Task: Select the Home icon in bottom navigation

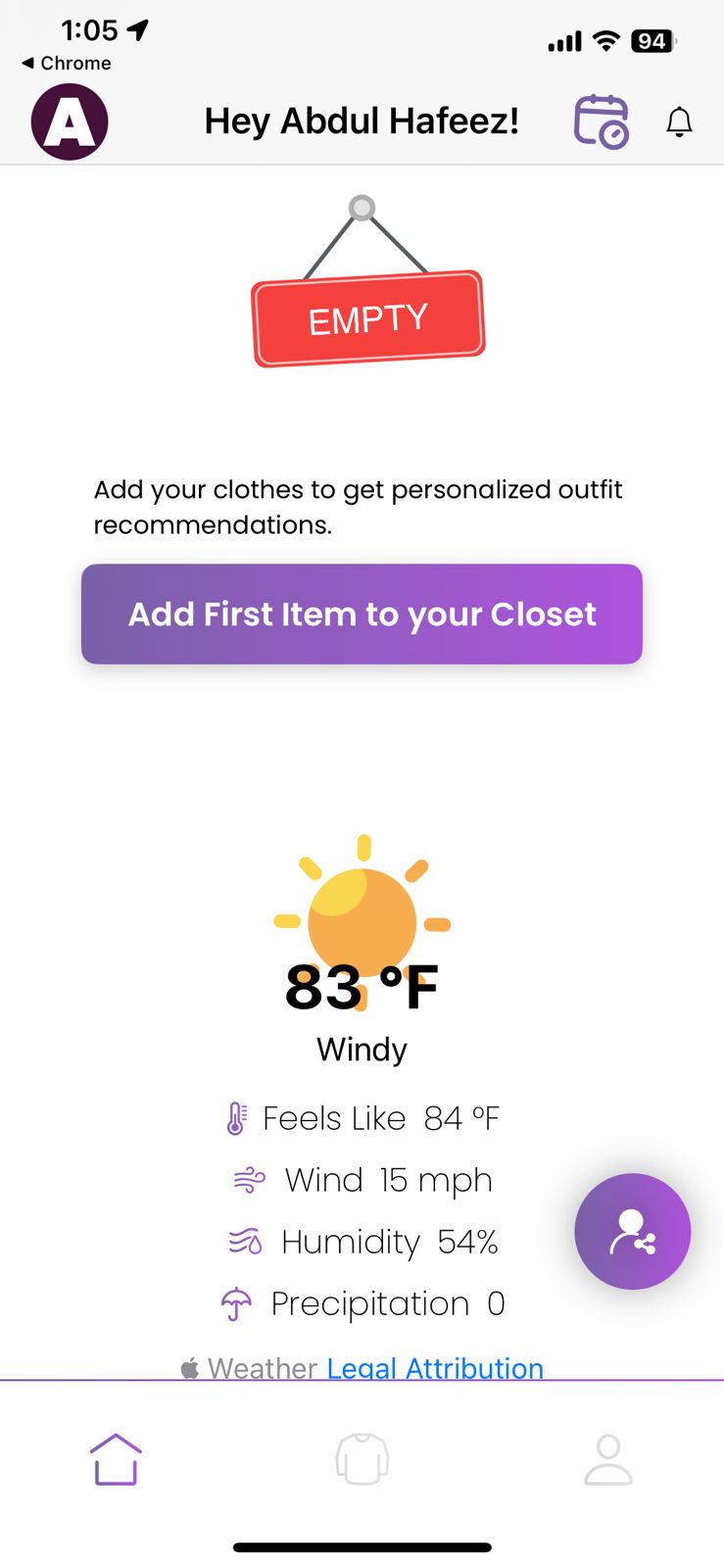Action: pyautogui.click(x=116, y=1457)
